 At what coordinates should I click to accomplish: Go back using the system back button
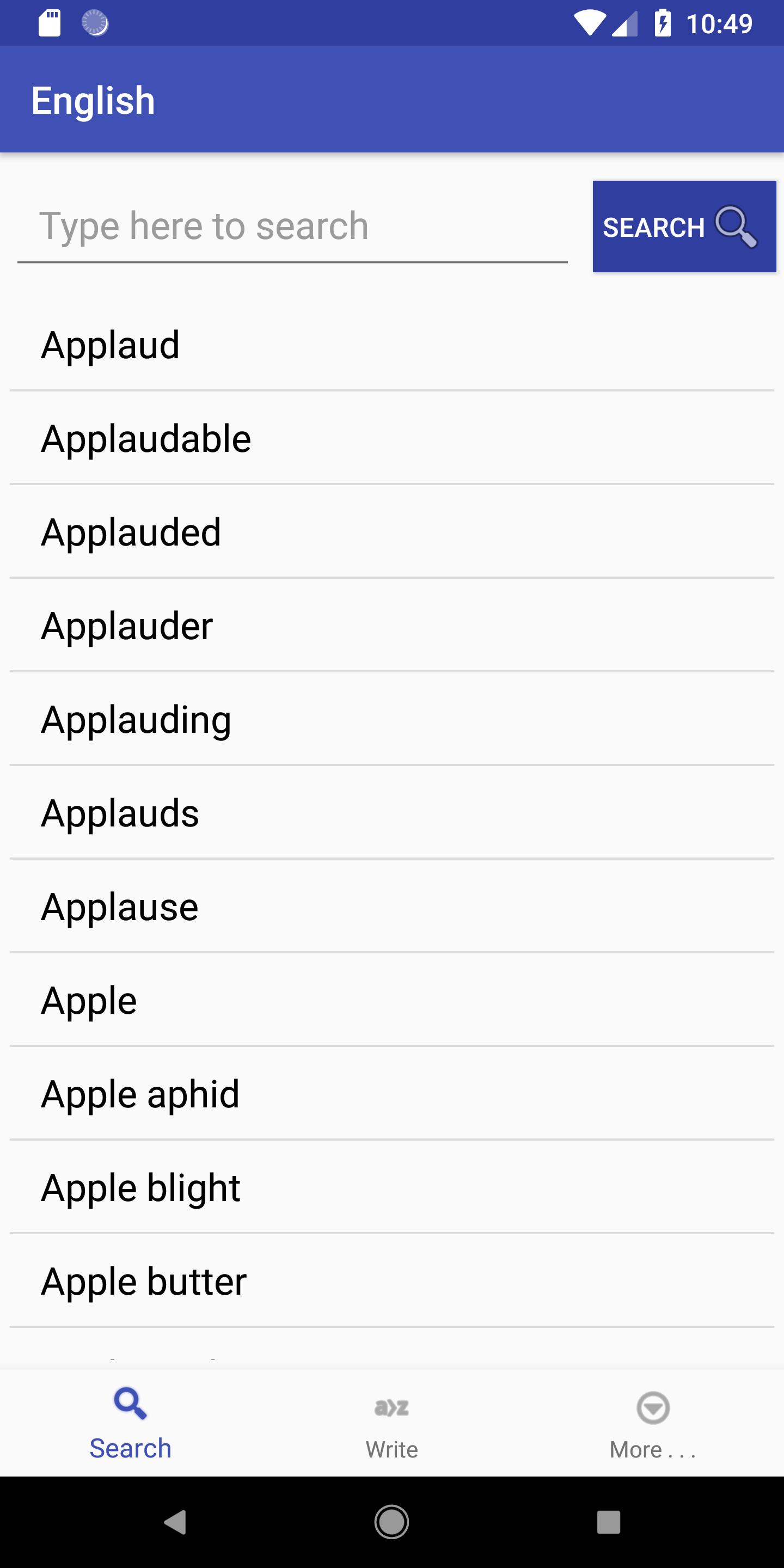point(175,1522)
